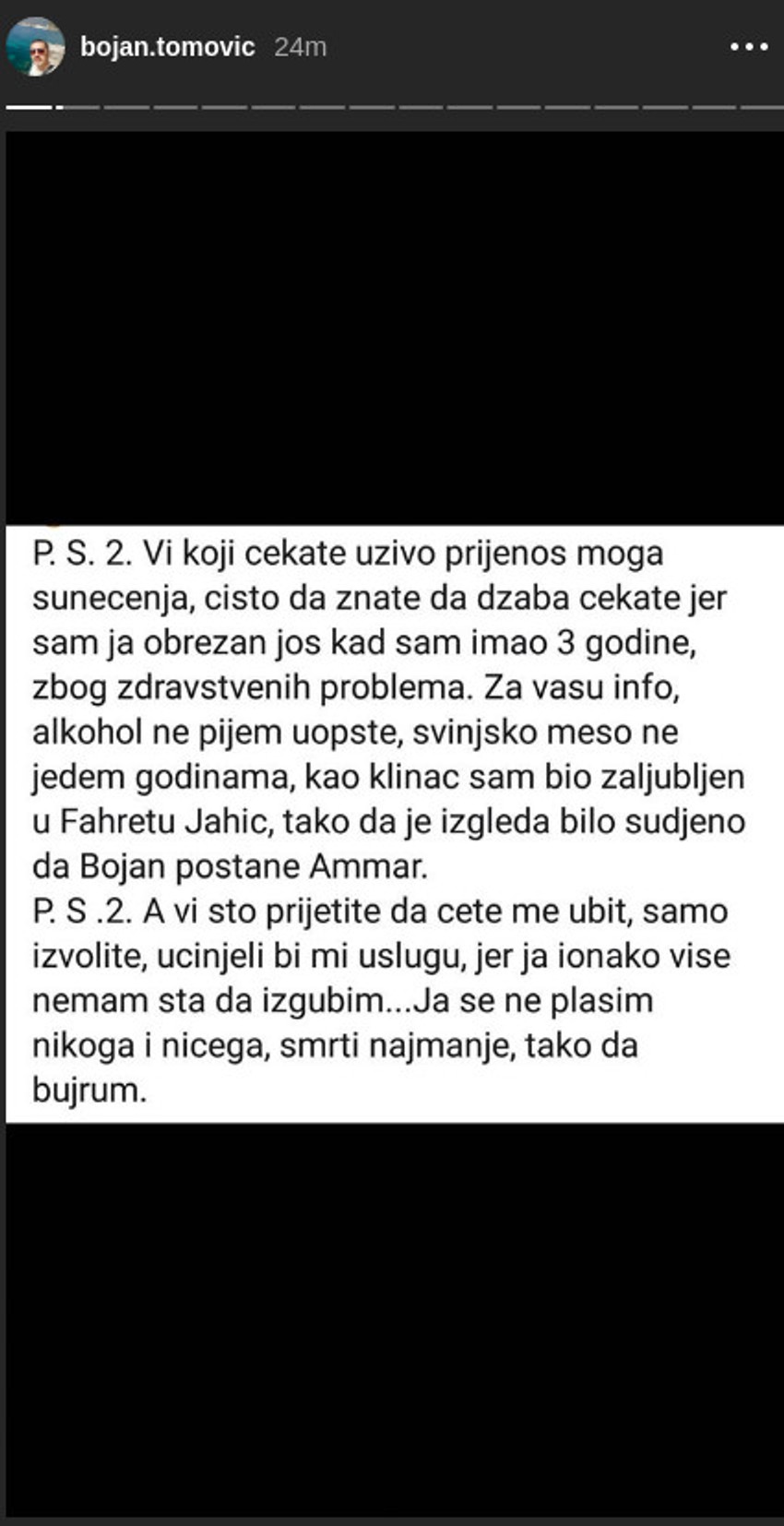
Task: Open the bojan.tomovic username link
Action: tap(167, 47)
